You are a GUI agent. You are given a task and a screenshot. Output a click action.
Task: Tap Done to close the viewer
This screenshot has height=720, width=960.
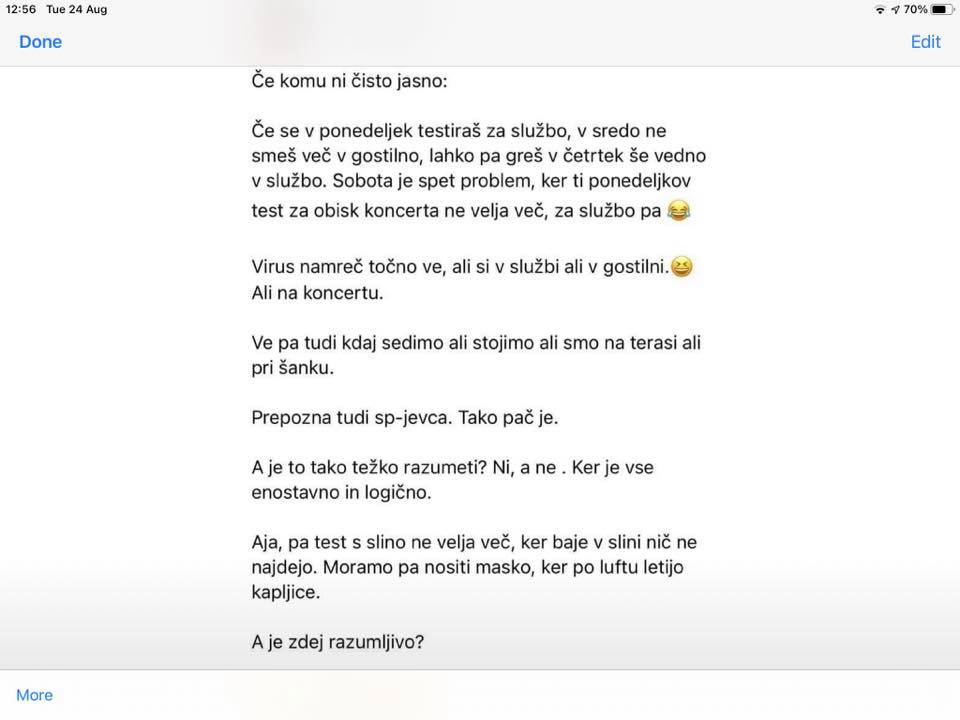click(x=40, y=42)
